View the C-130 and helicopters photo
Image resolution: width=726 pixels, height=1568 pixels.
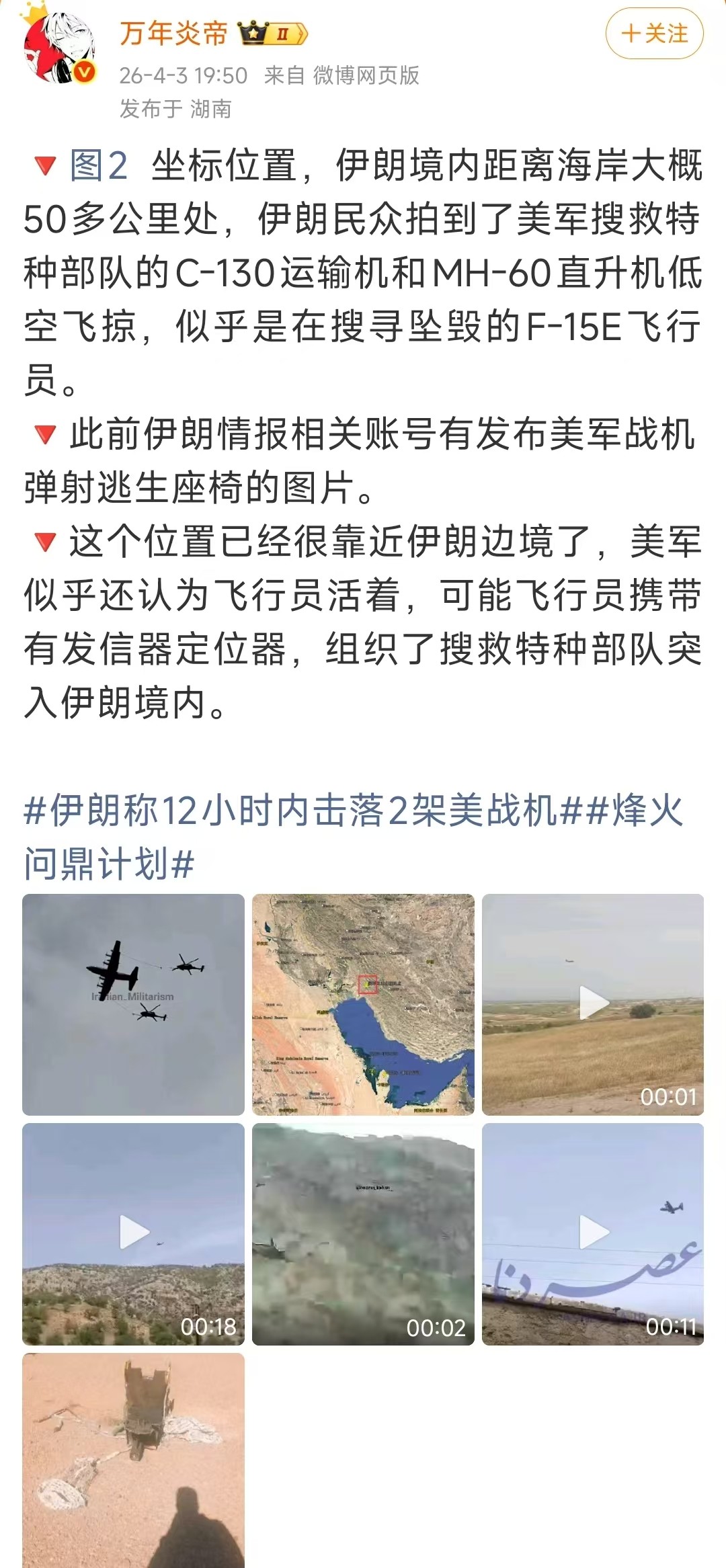[133, 1005]
